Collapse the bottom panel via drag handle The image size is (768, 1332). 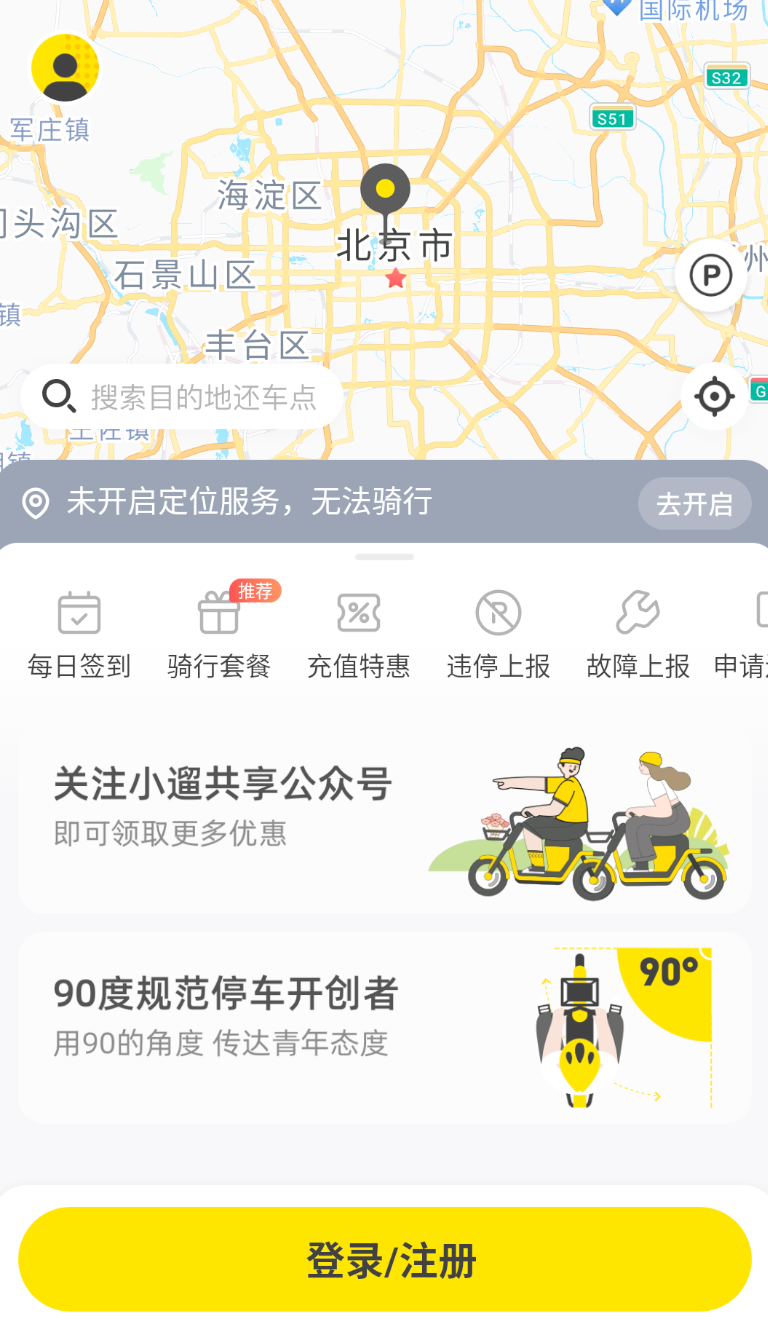point(384,556)
